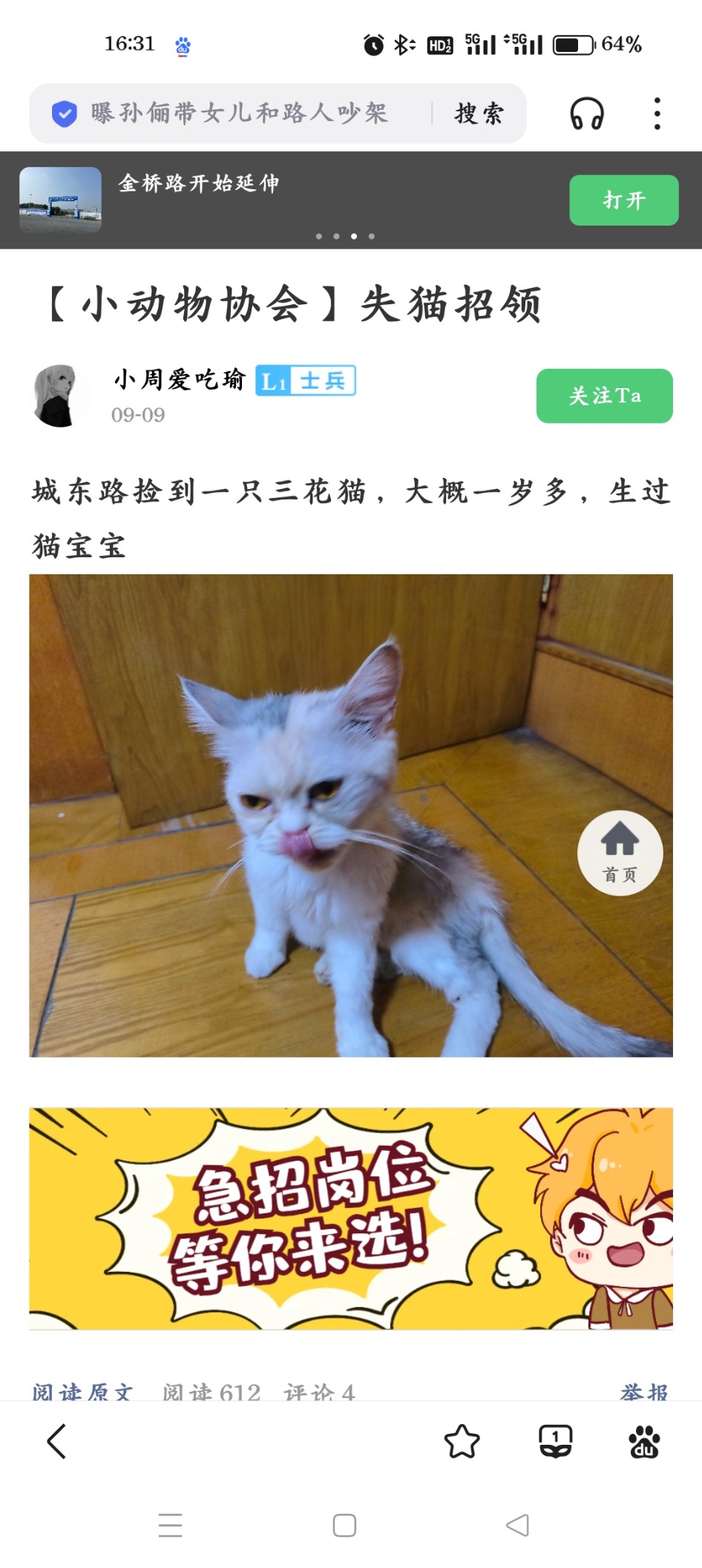Tap the address bar with trending query
This screenshot has width=702, height=1568.
click(237, 114)
